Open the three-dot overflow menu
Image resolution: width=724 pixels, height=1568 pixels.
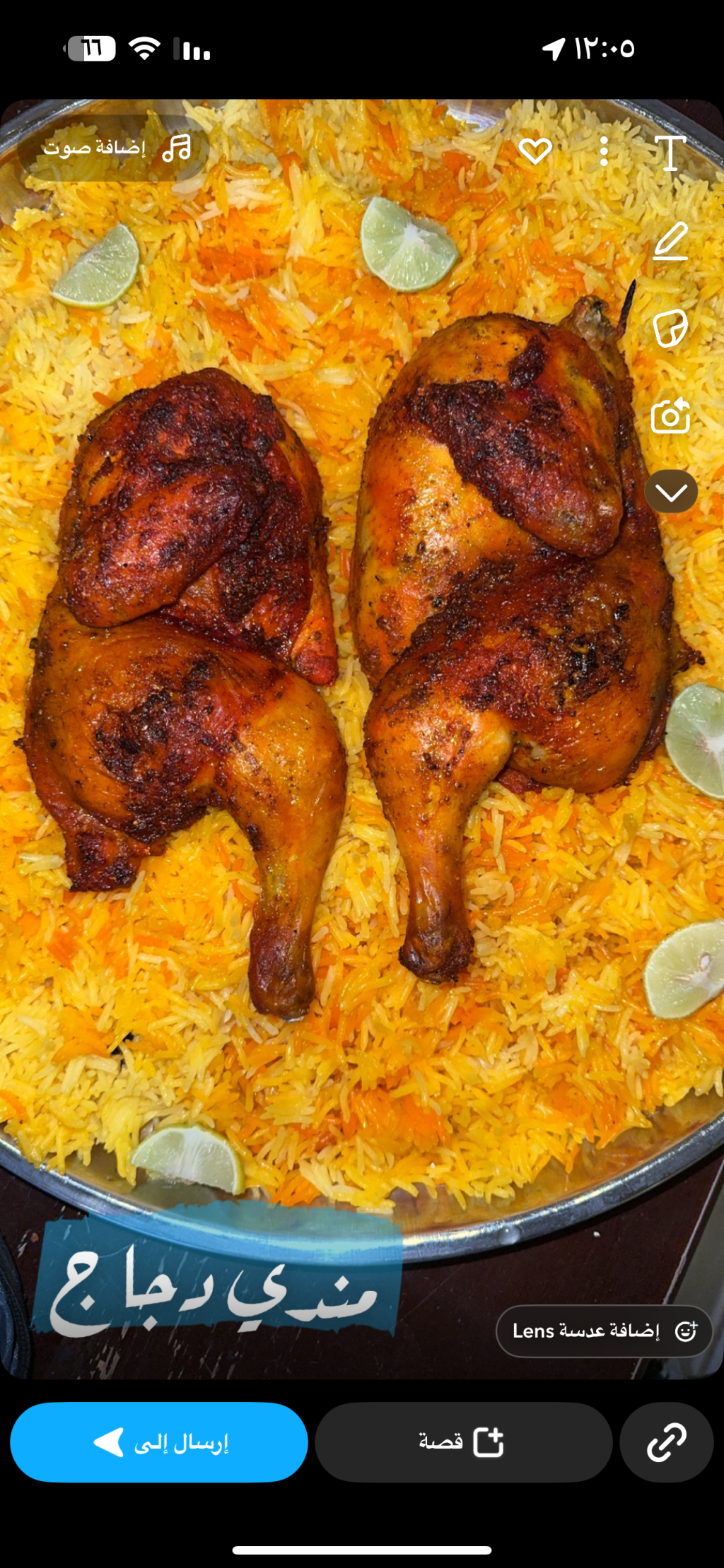[x=603, y=151]
